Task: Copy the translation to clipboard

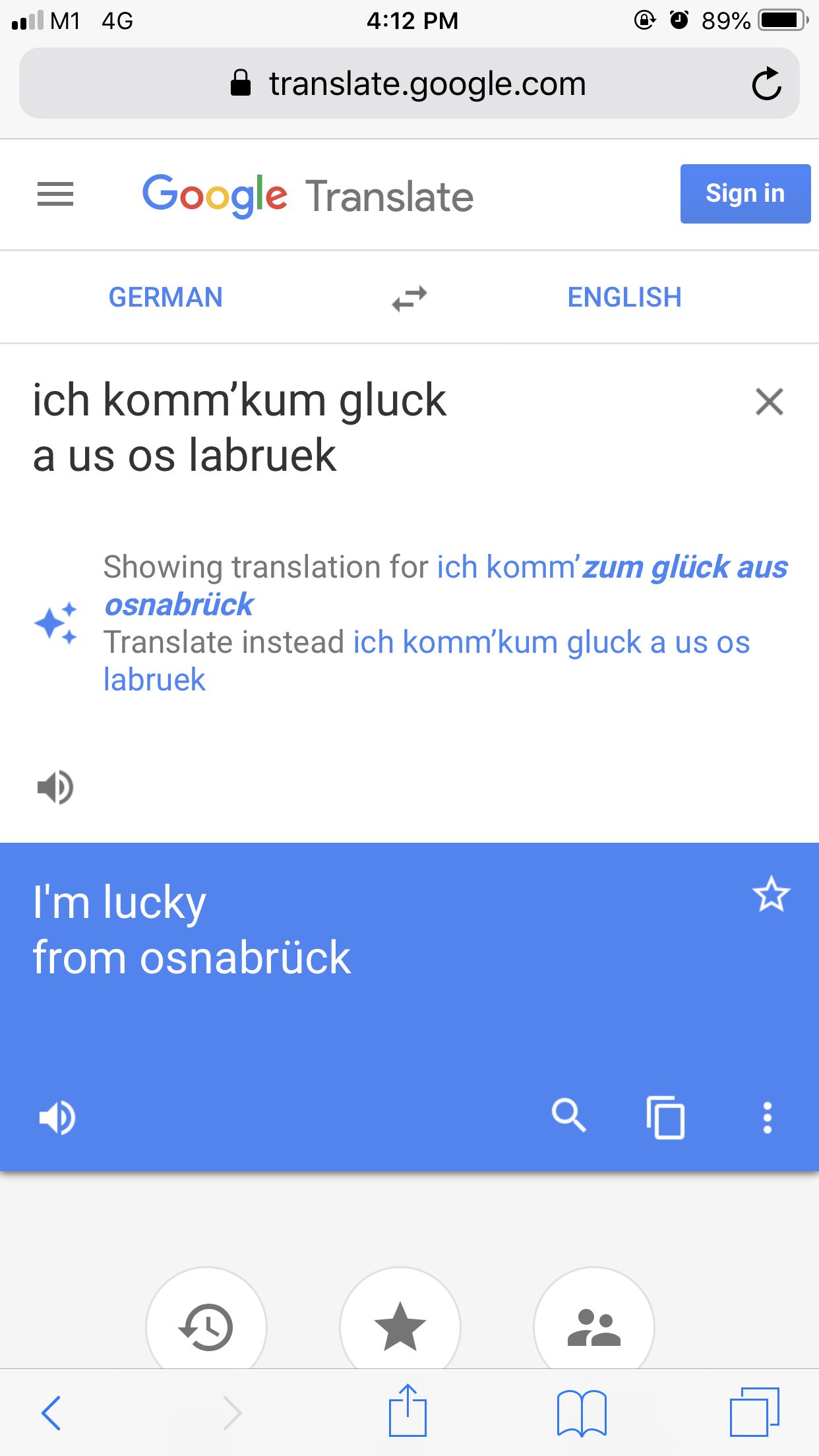Action: click(x=665, y=1117)
